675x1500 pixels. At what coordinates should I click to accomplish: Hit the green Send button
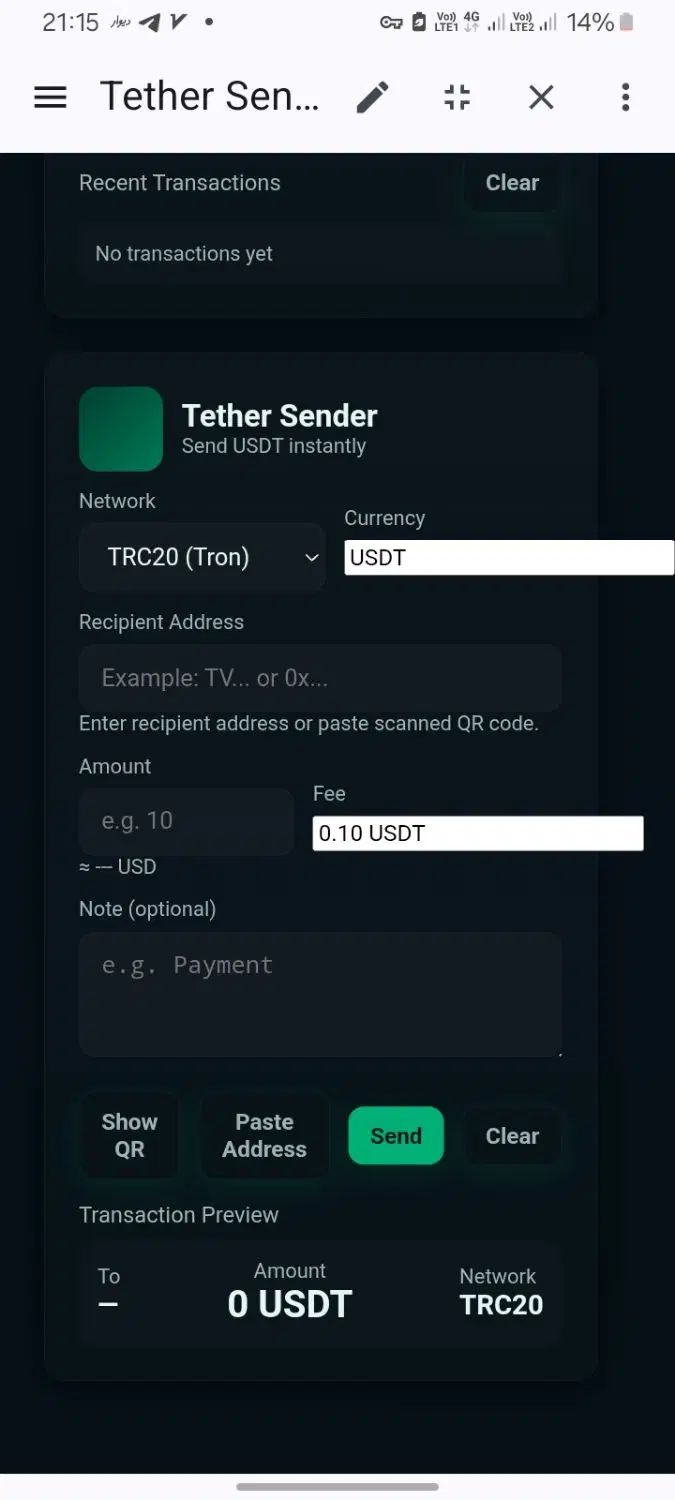(x=396, y=1136)
